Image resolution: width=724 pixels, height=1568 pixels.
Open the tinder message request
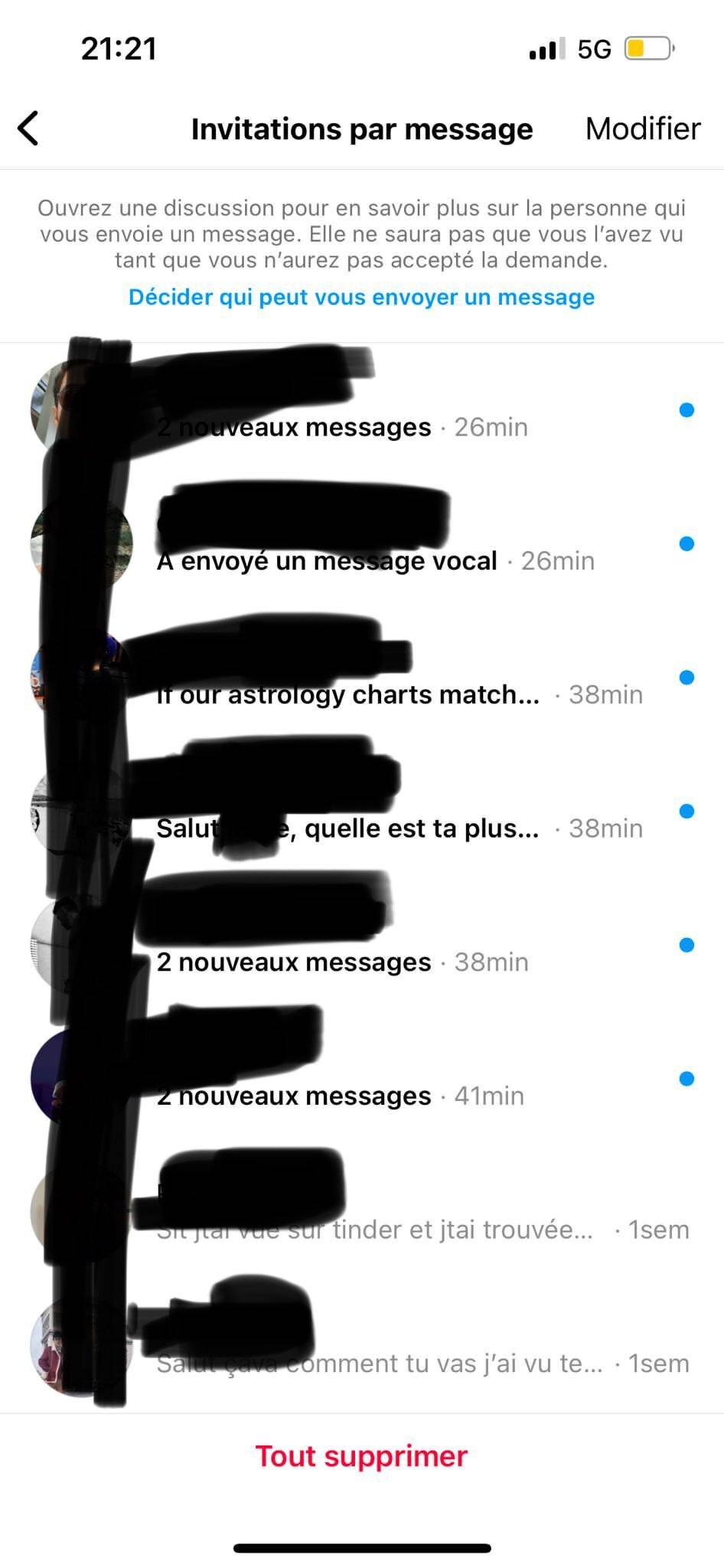coord(362,1213)
